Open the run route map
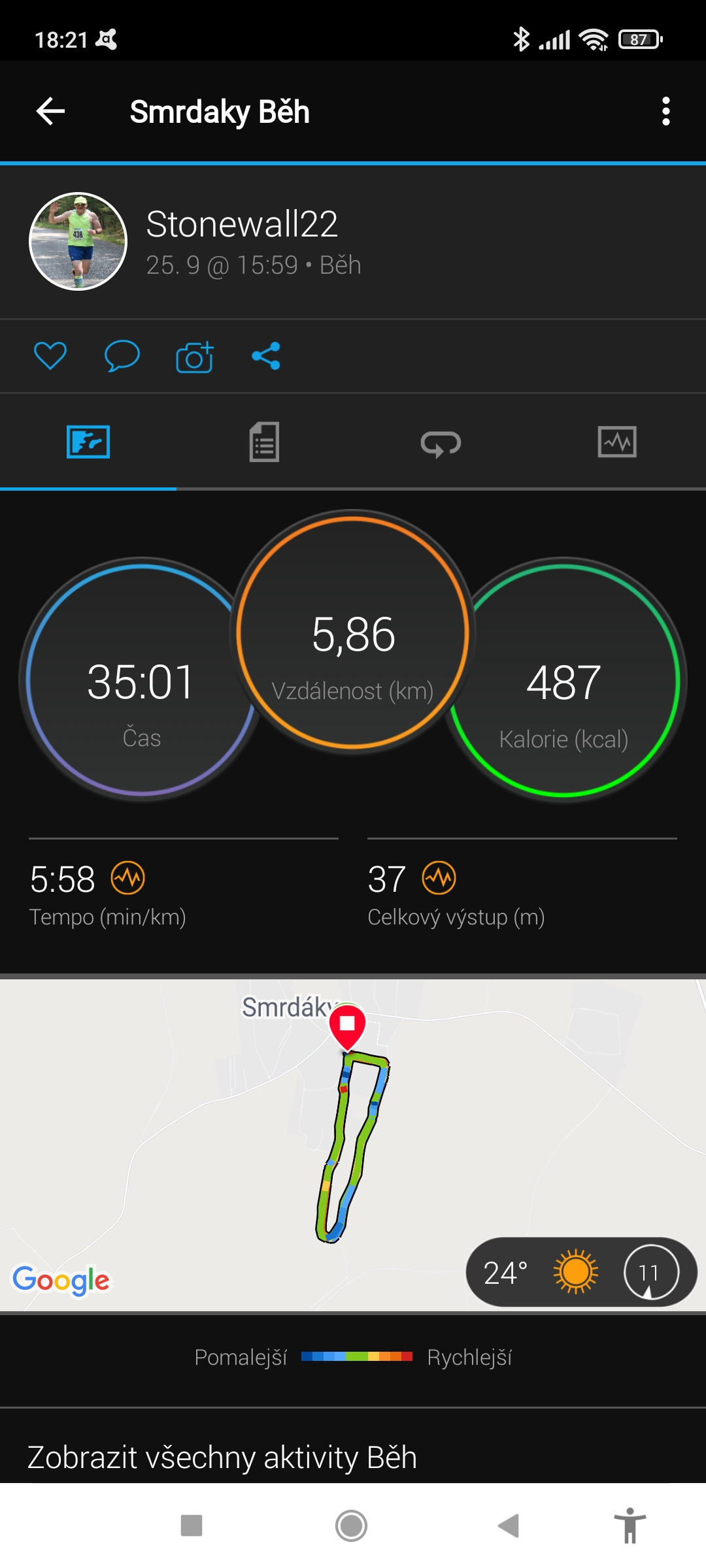This screenshot has width=706, height=1568. tap(353, 1145)
